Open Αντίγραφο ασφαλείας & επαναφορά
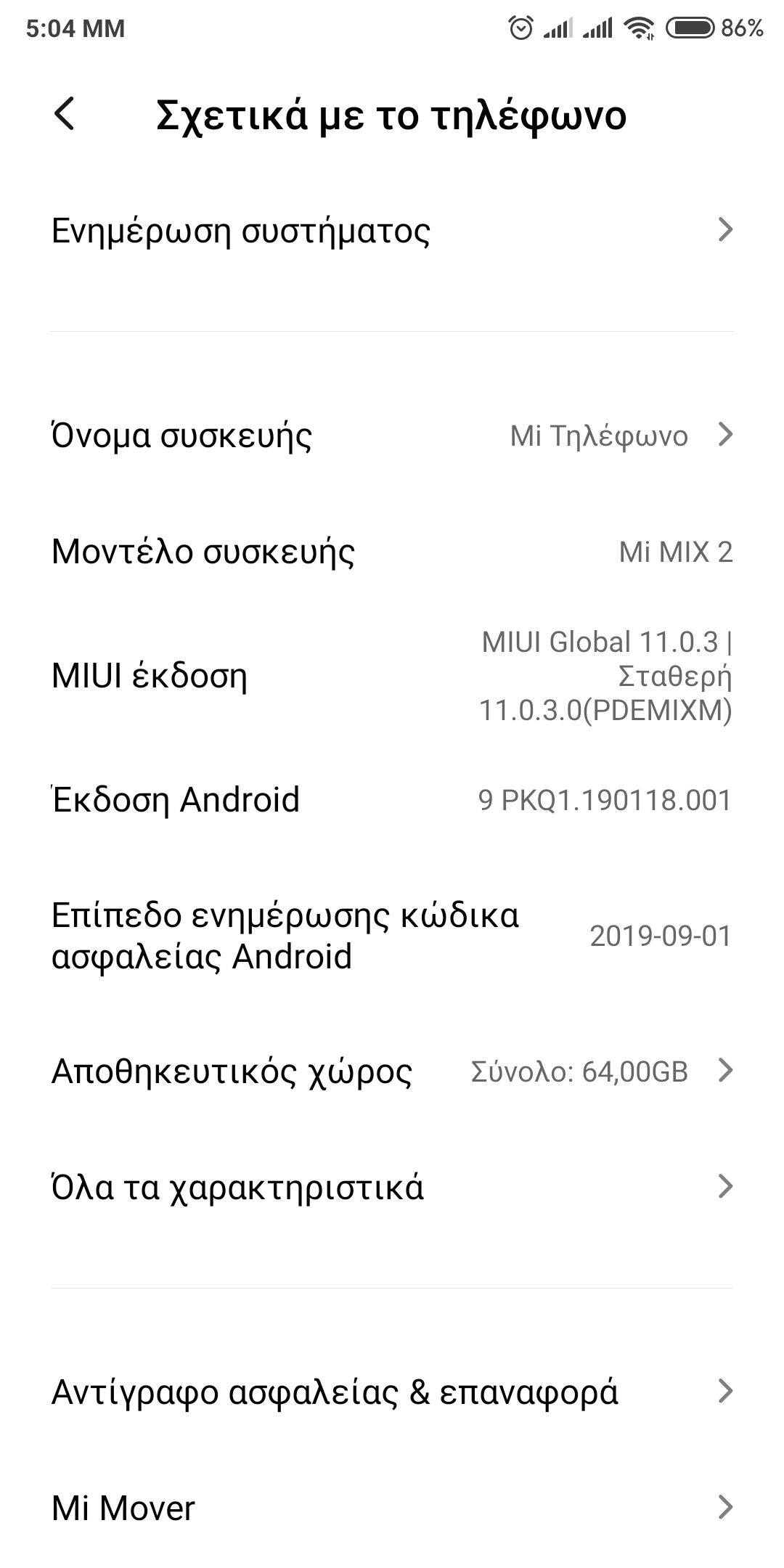 click(x=392, y=1392)
